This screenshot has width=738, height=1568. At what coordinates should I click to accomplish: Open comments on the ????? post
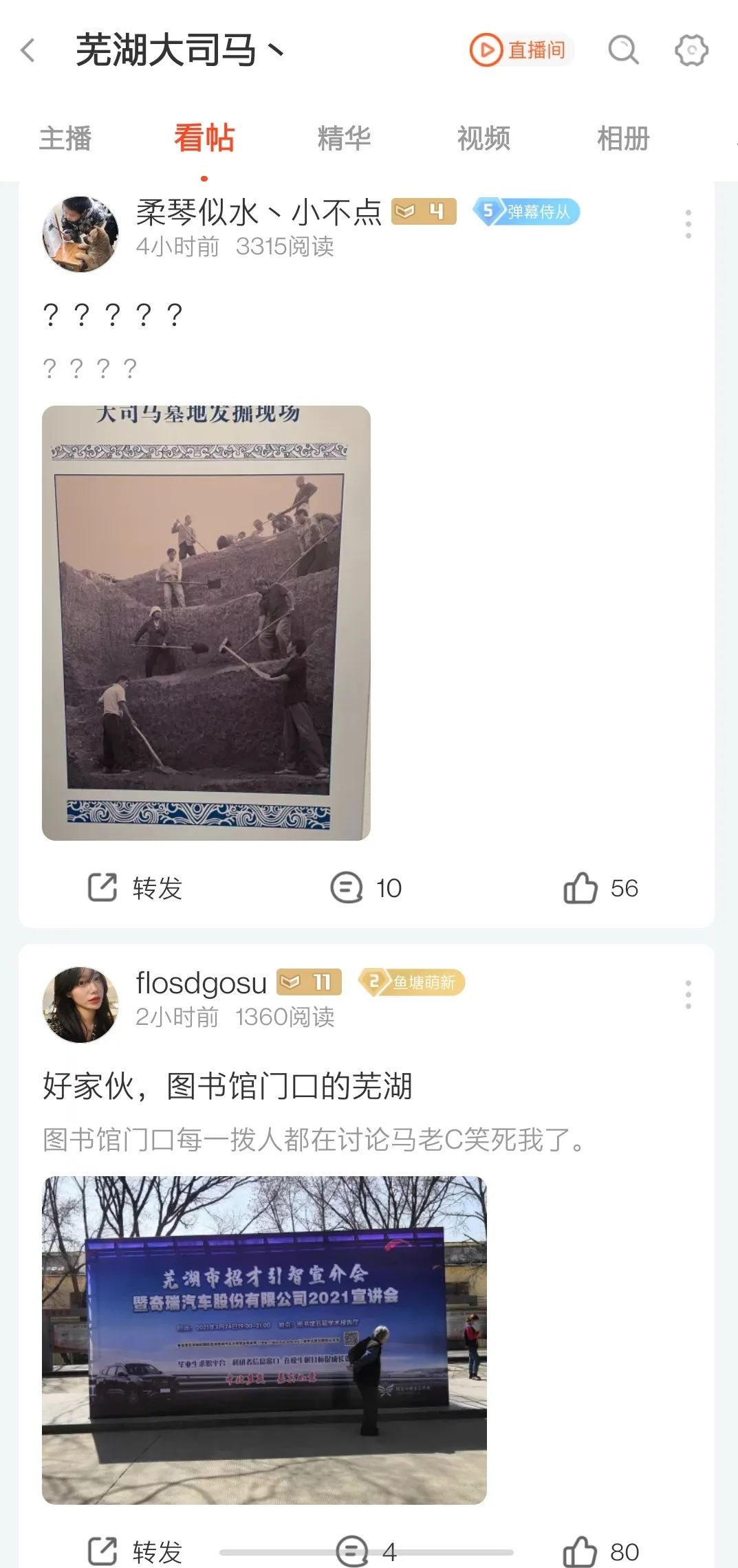366,887
